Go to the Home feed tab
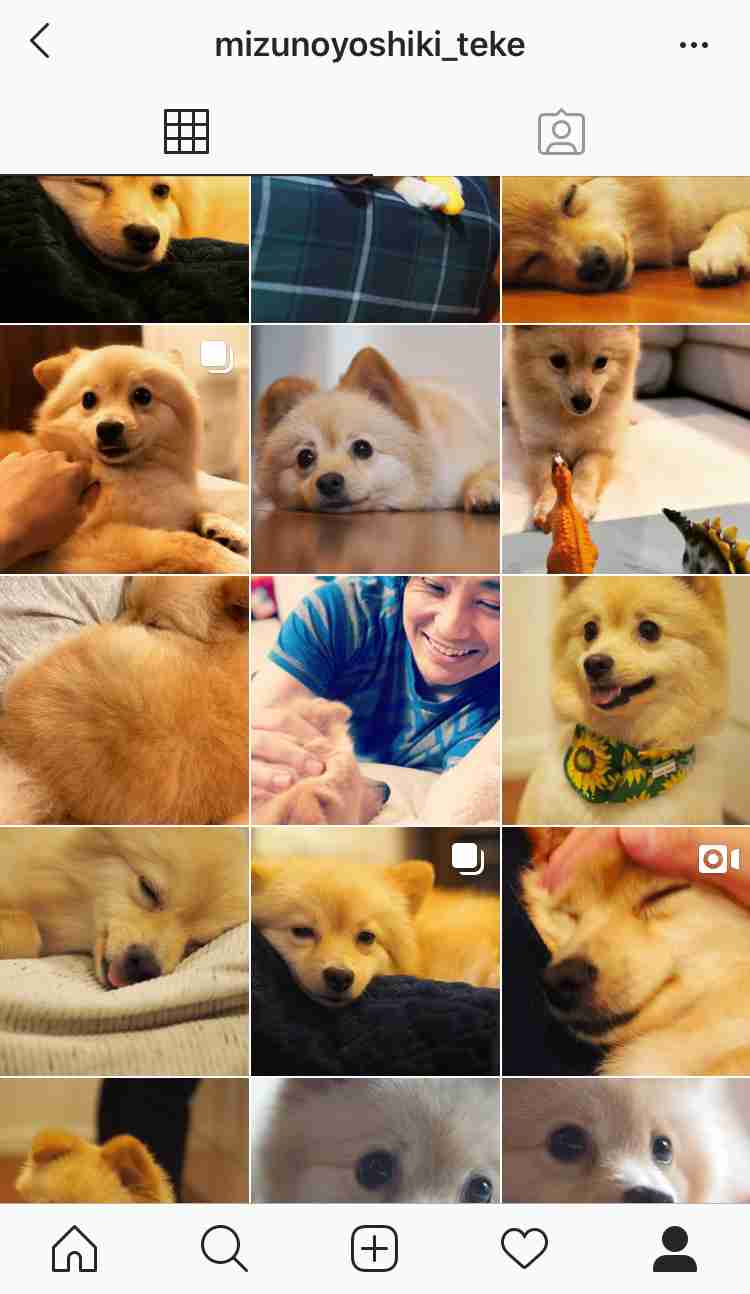 75,1249
